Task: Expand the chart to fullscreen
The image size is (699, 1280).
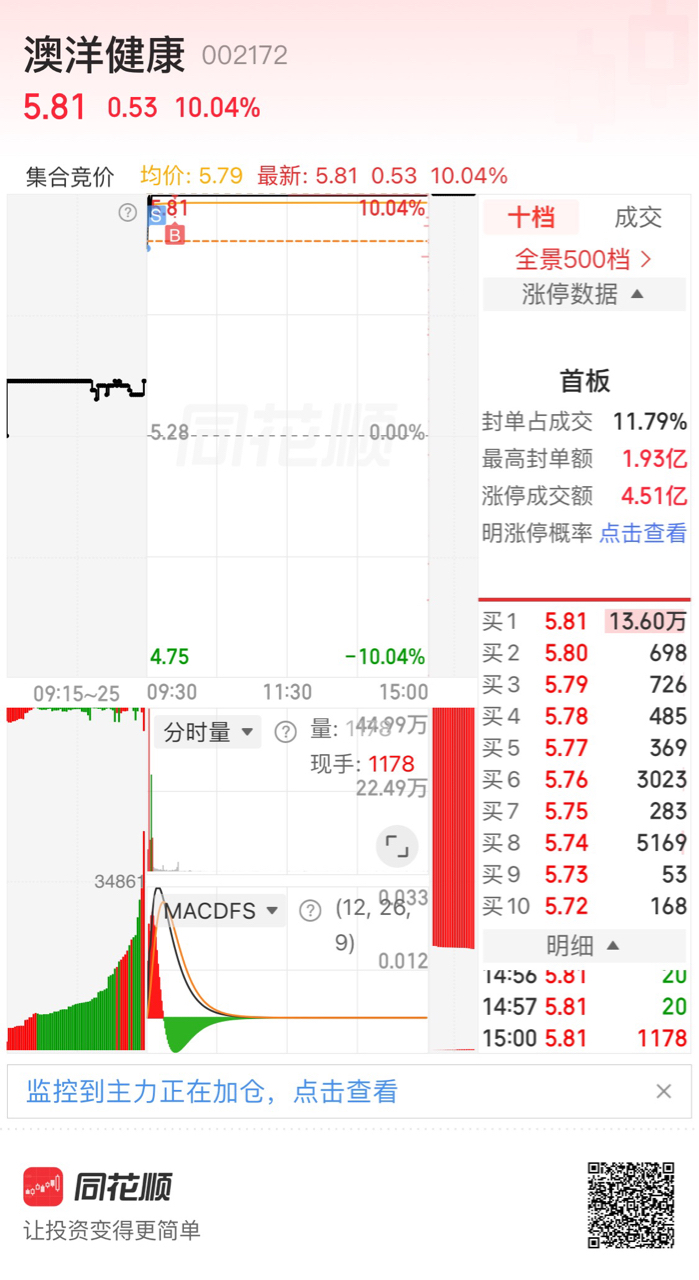Action: tap(397, 846)
